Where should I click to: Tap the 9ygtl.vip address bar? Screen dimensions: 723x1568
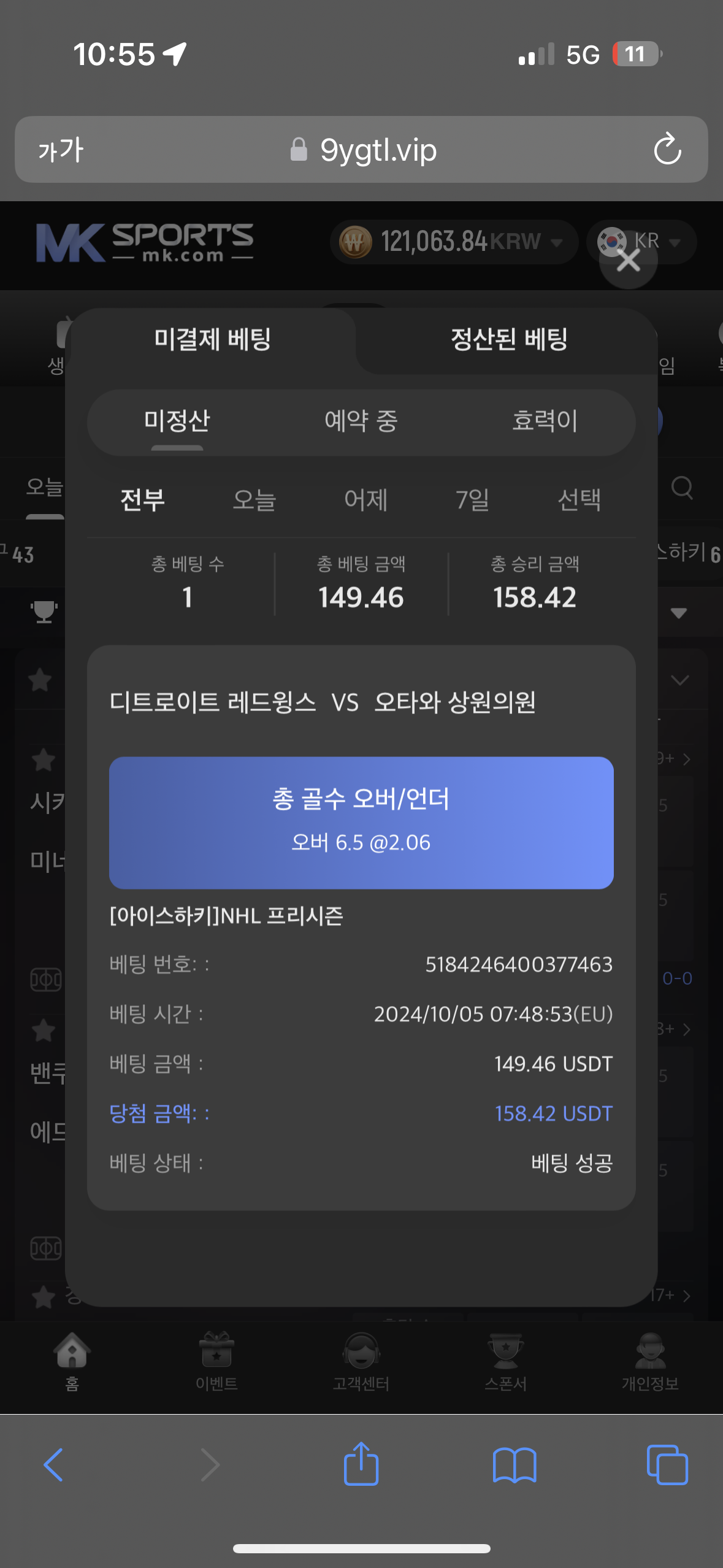[362, 150]
